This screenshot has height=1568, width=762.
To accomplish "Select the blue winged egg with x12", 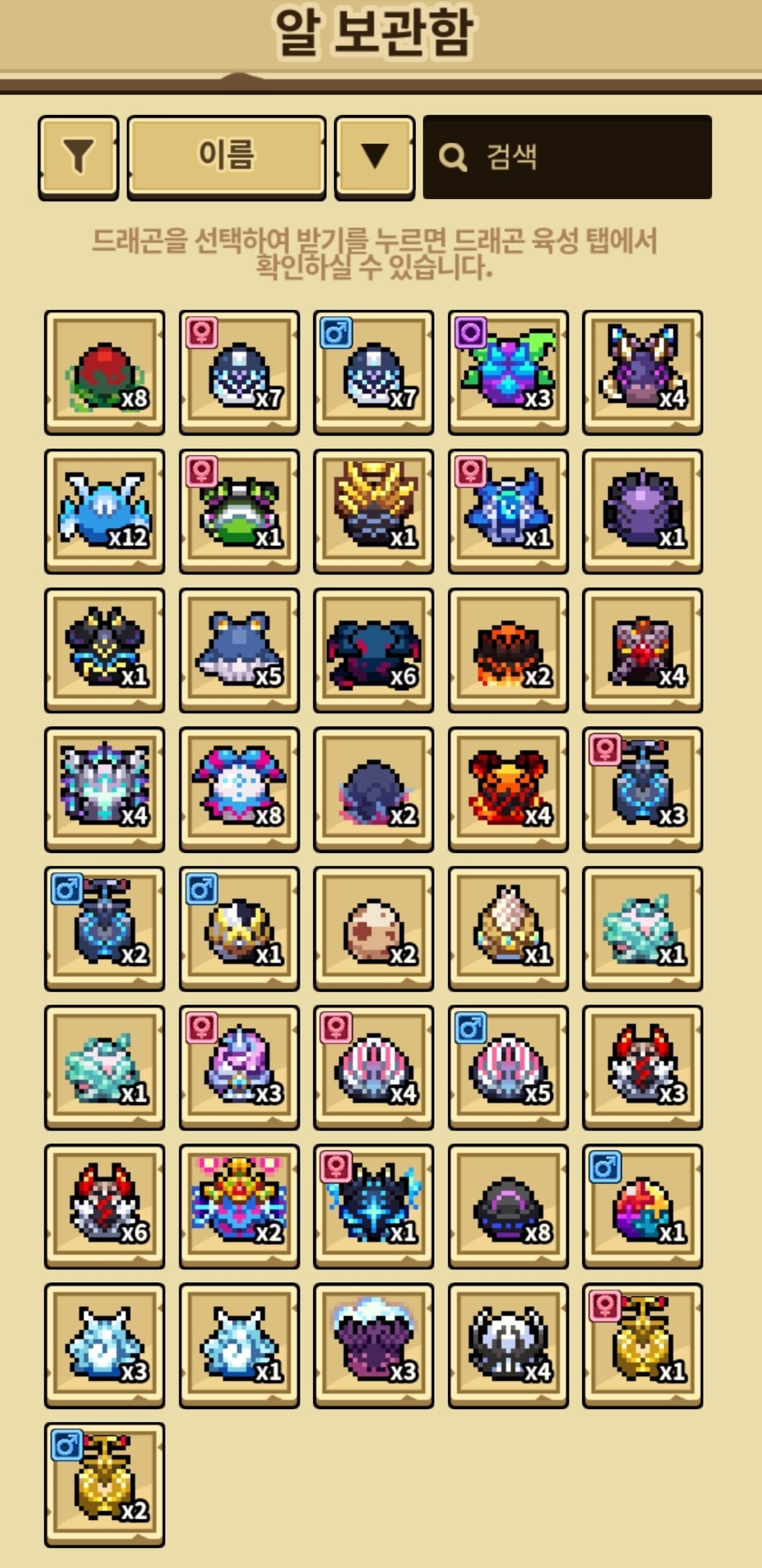I will (104, 512).
